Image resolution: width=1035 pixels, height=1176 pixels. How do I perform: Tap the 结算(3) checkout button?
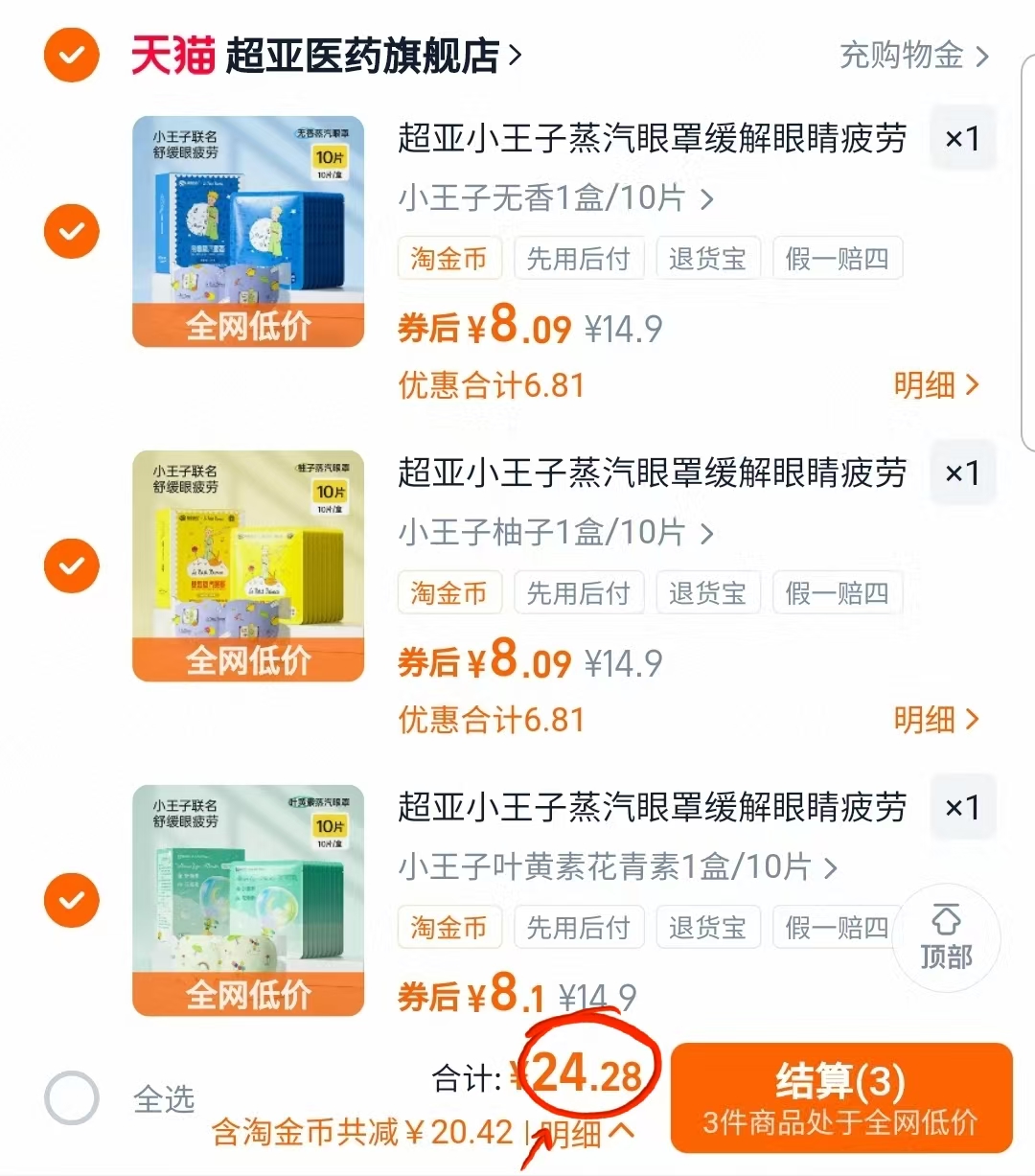(841, 1097)
